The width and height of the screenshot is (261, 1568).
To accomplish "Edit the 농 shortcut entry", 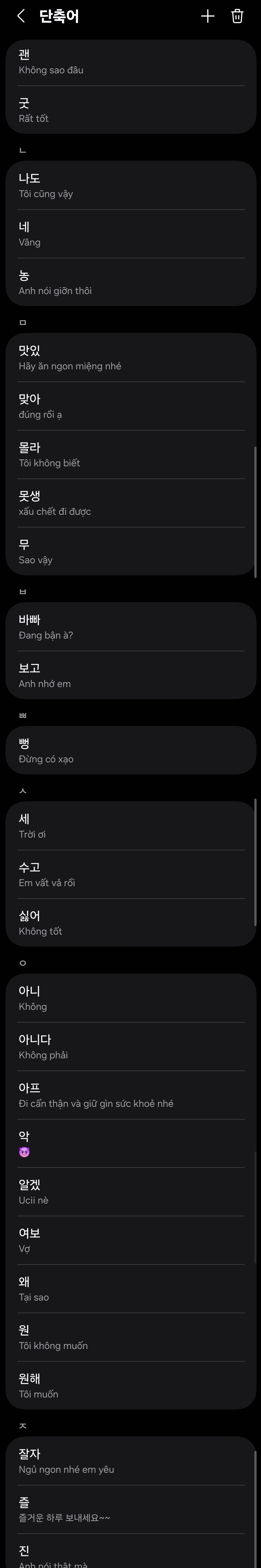I will [x=130, y=282].
